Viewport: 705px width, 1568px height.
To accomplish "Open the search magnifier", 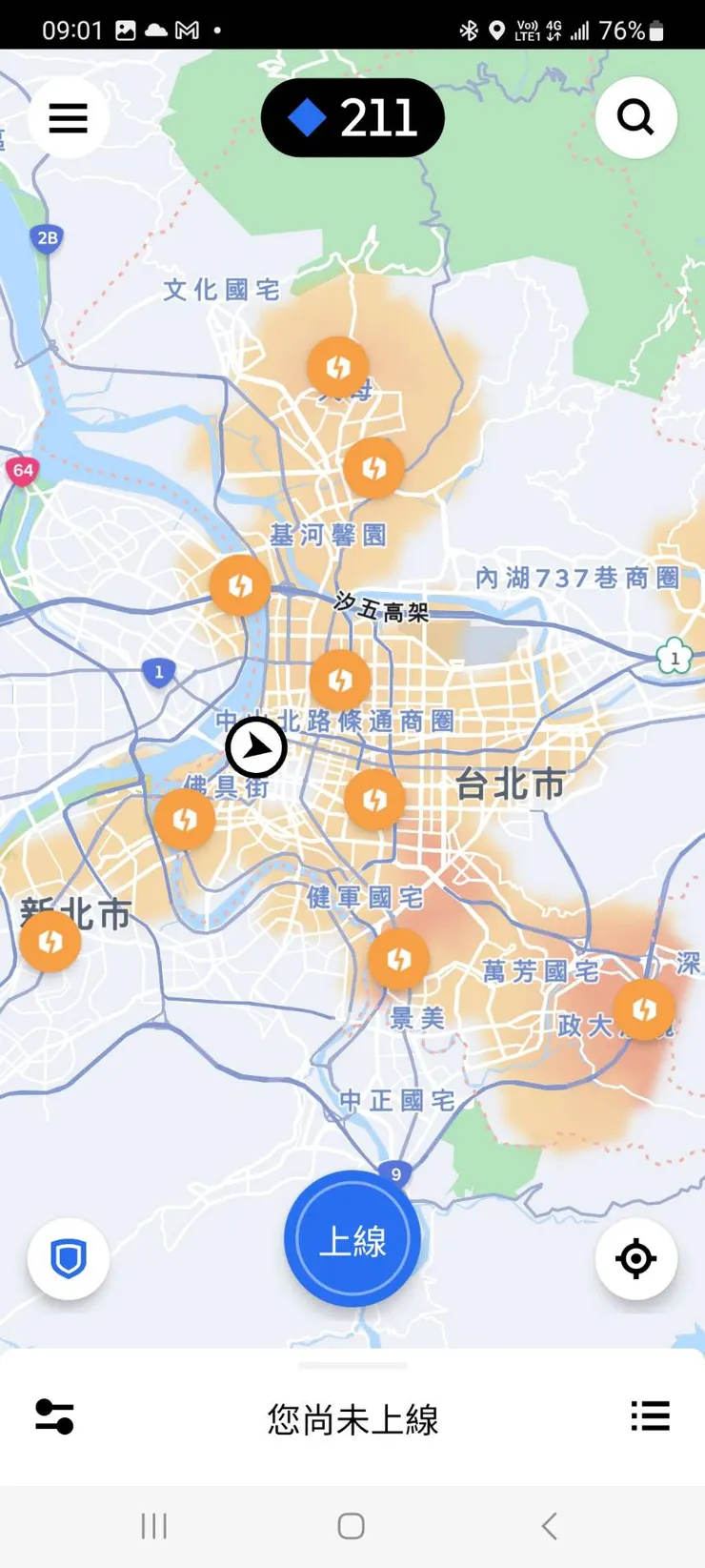I will (x=636, y=116).
